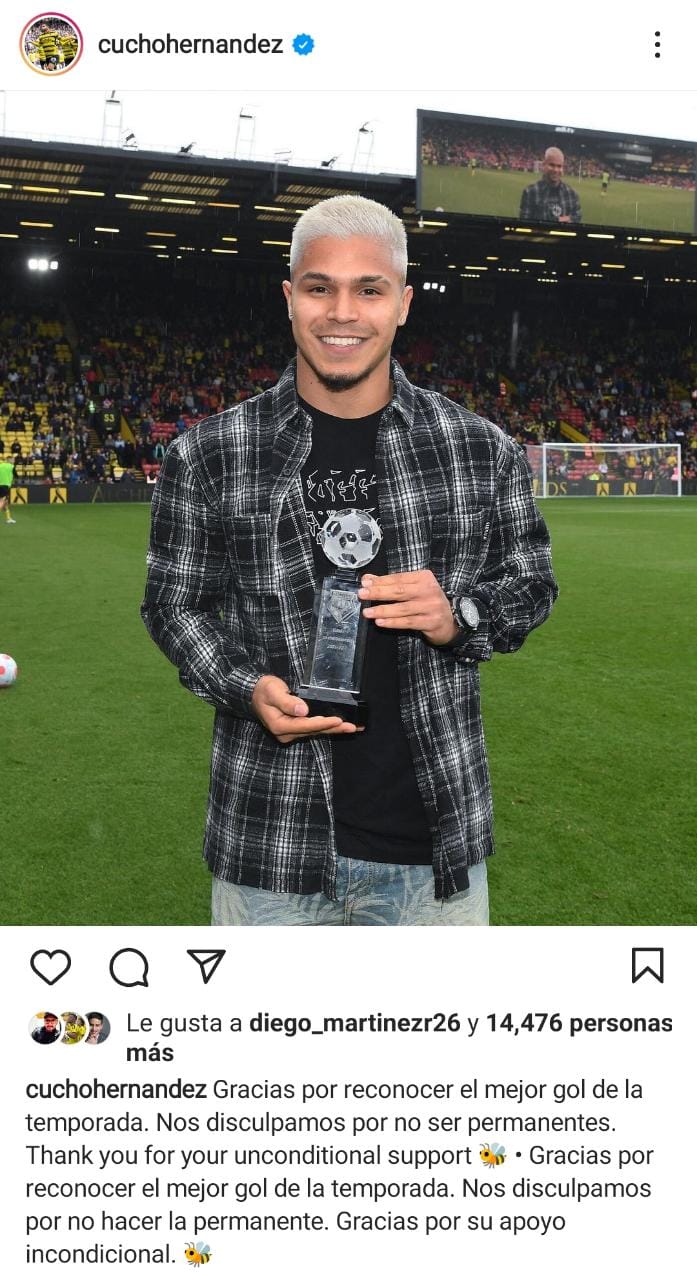Share the post via paper plane icon

pos(206,966)
